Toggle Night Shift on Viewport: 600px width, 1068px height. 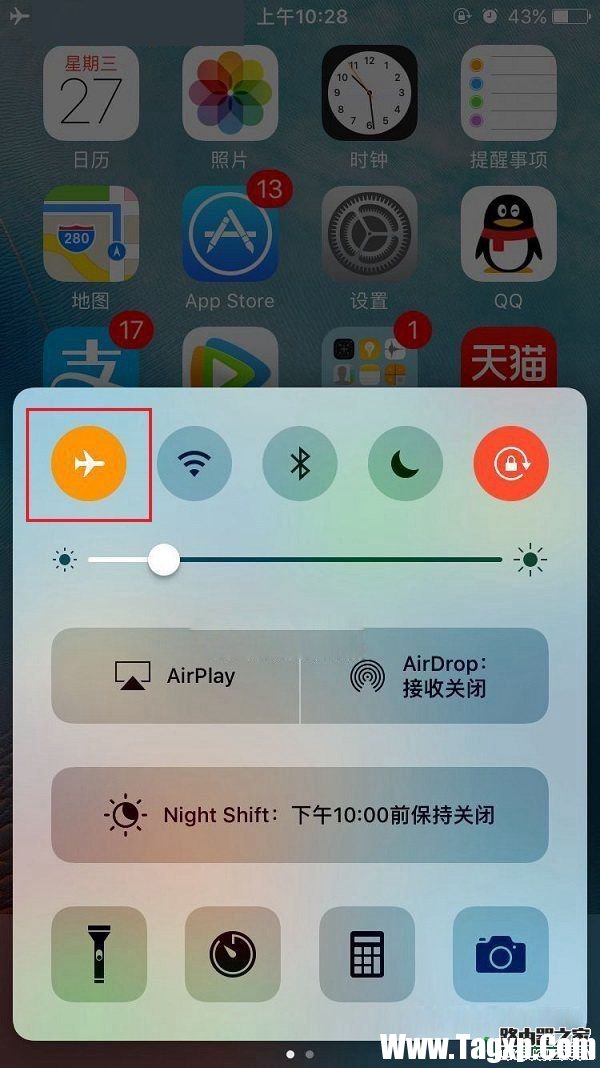(299, 815)
